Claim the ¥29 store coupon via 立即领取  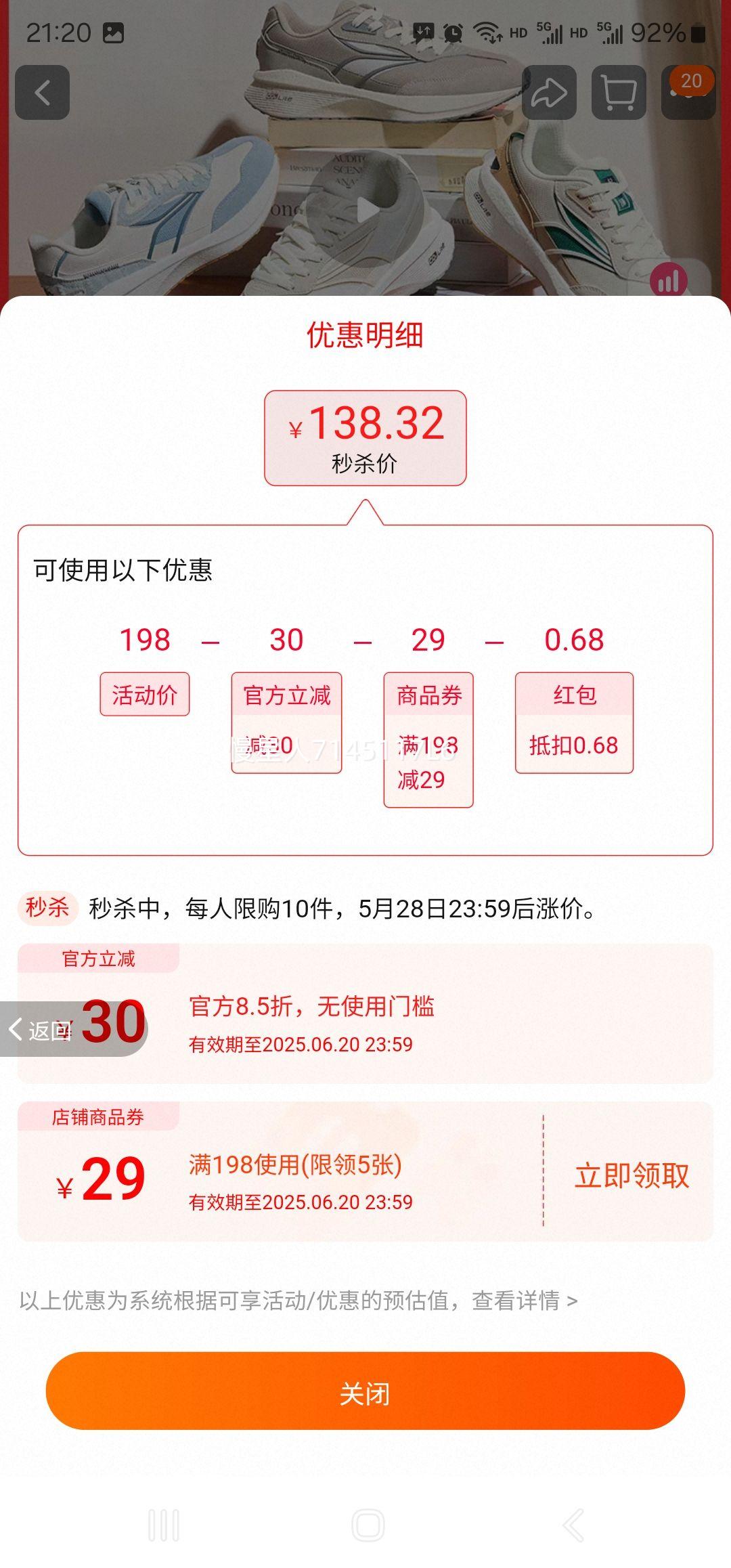(x=631, y=1175)
